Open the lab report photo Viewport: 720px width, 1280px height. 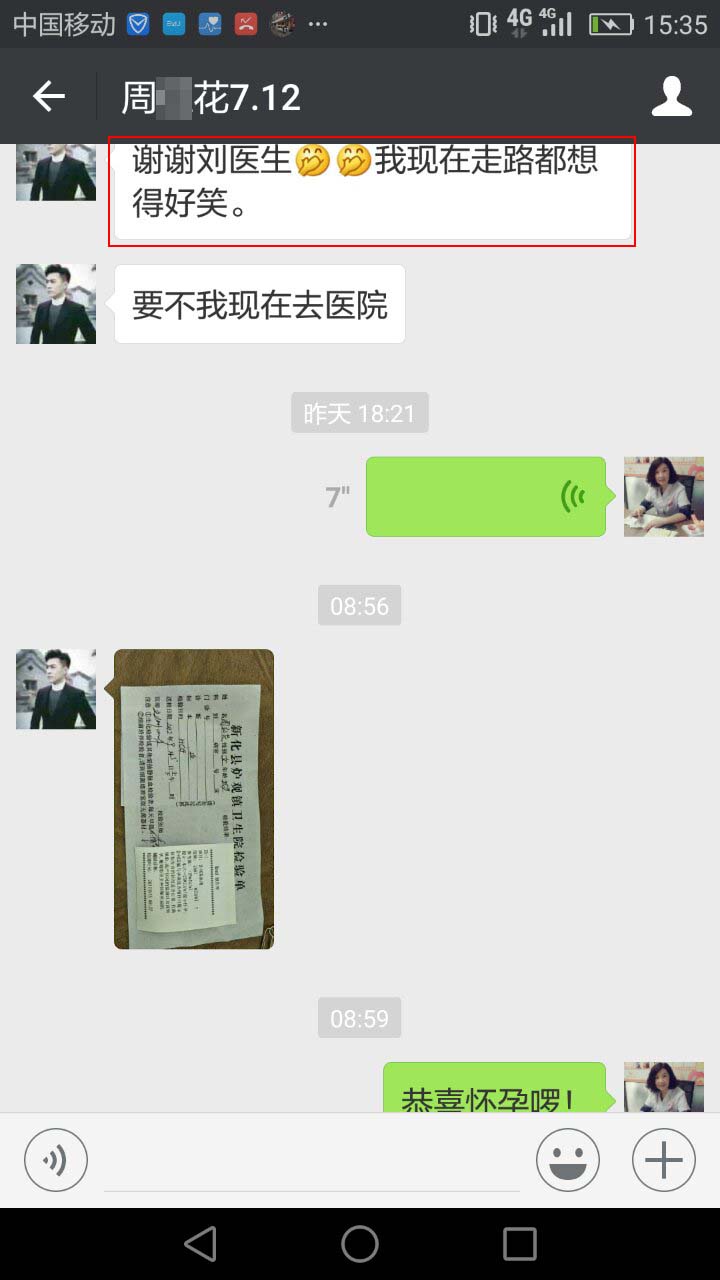click(x=194, y=799)
